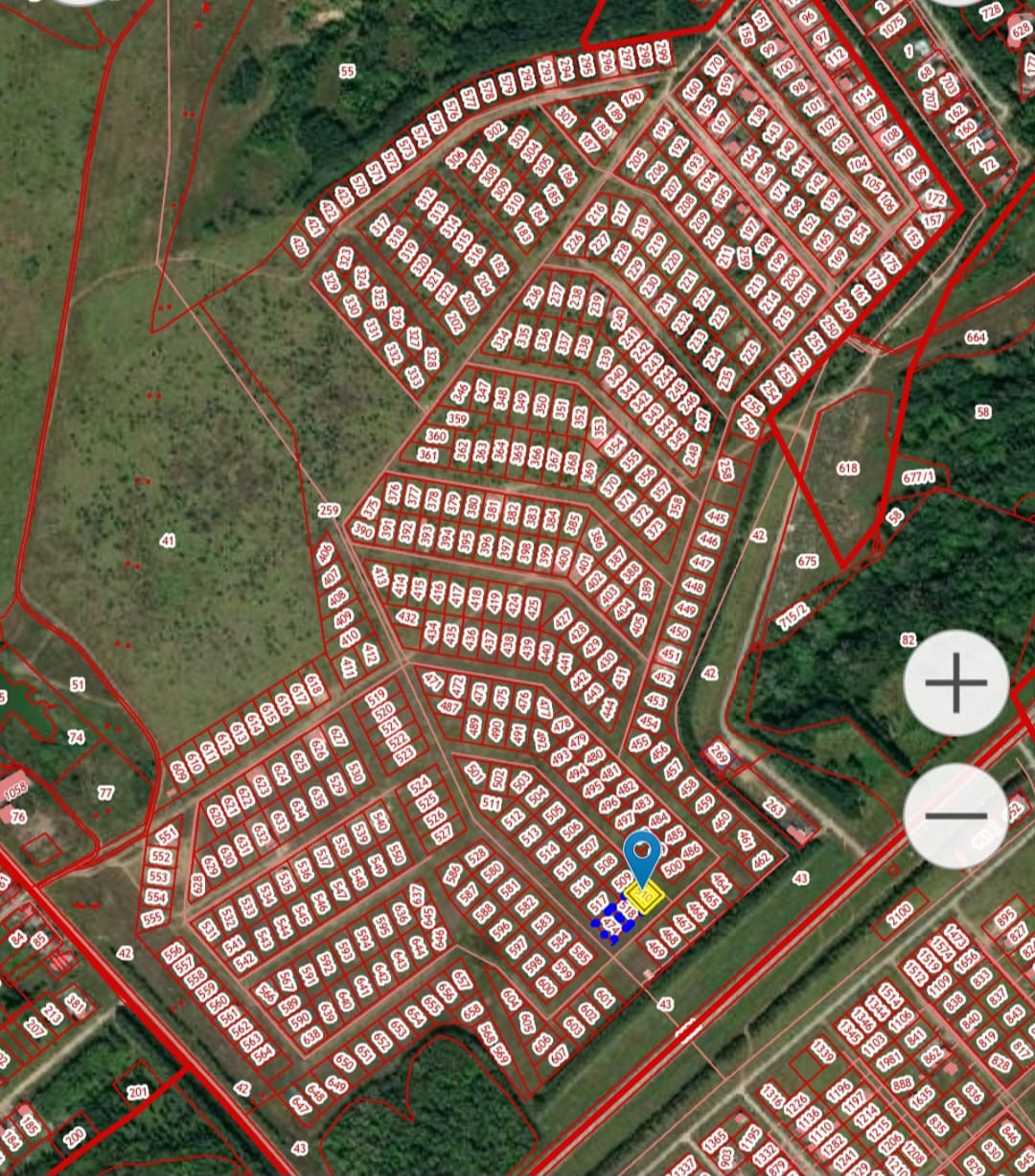Zoom out of the cadastral map
Viewport: 1035px width, 1176px height.
point(955,816)
